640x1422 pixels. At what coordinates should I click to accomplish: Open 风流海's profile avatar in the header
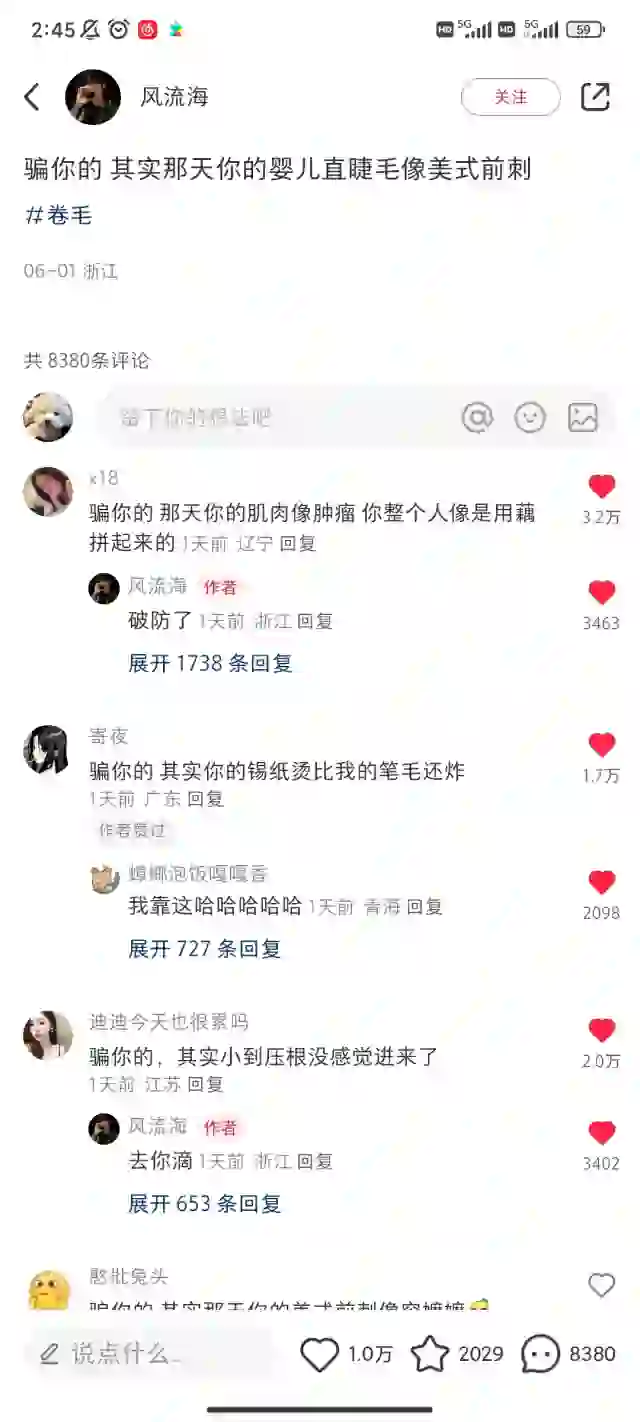(93, 97)
